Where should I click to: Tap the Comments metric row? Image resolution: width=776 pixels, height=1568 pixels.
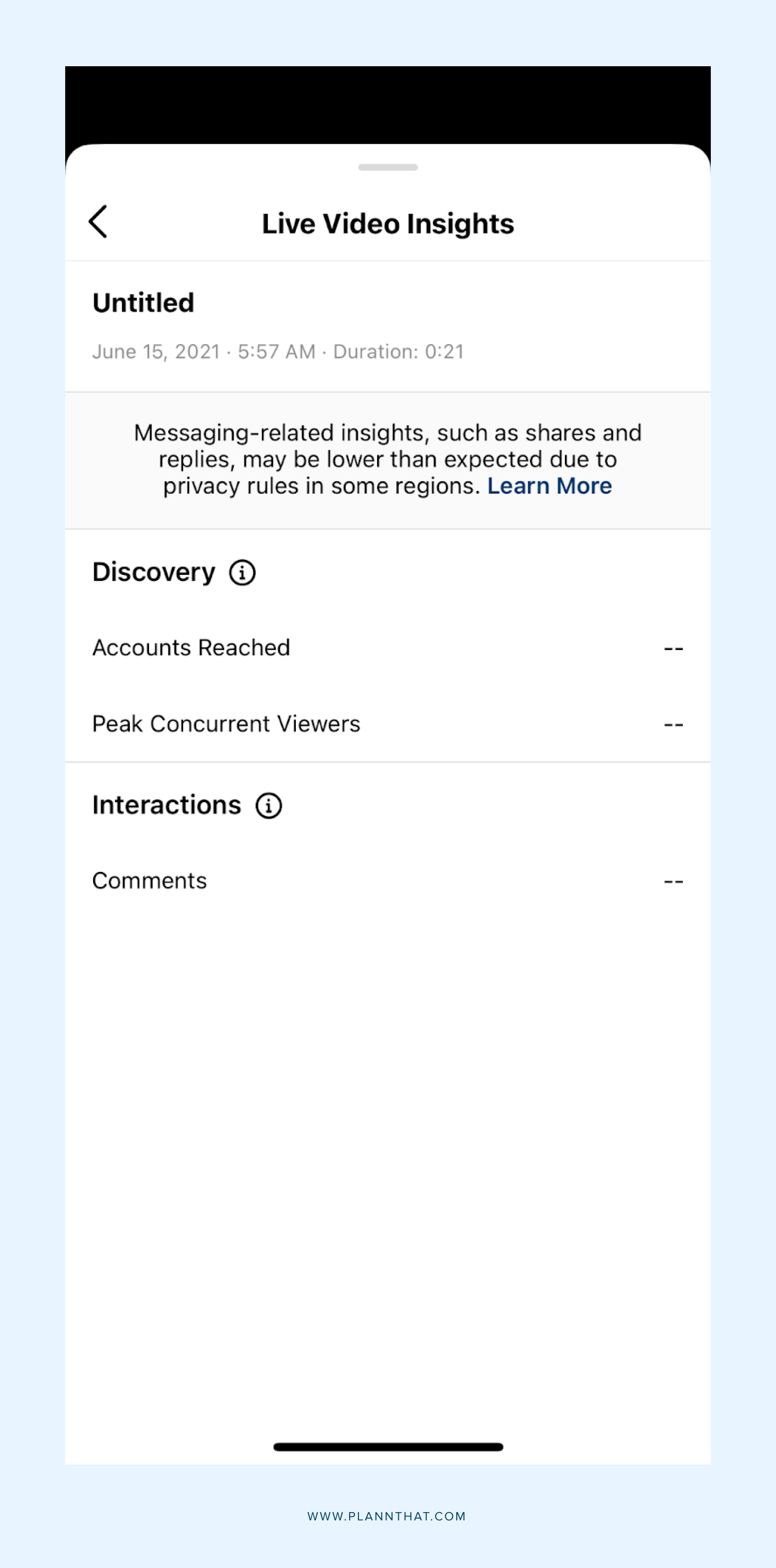148,880
